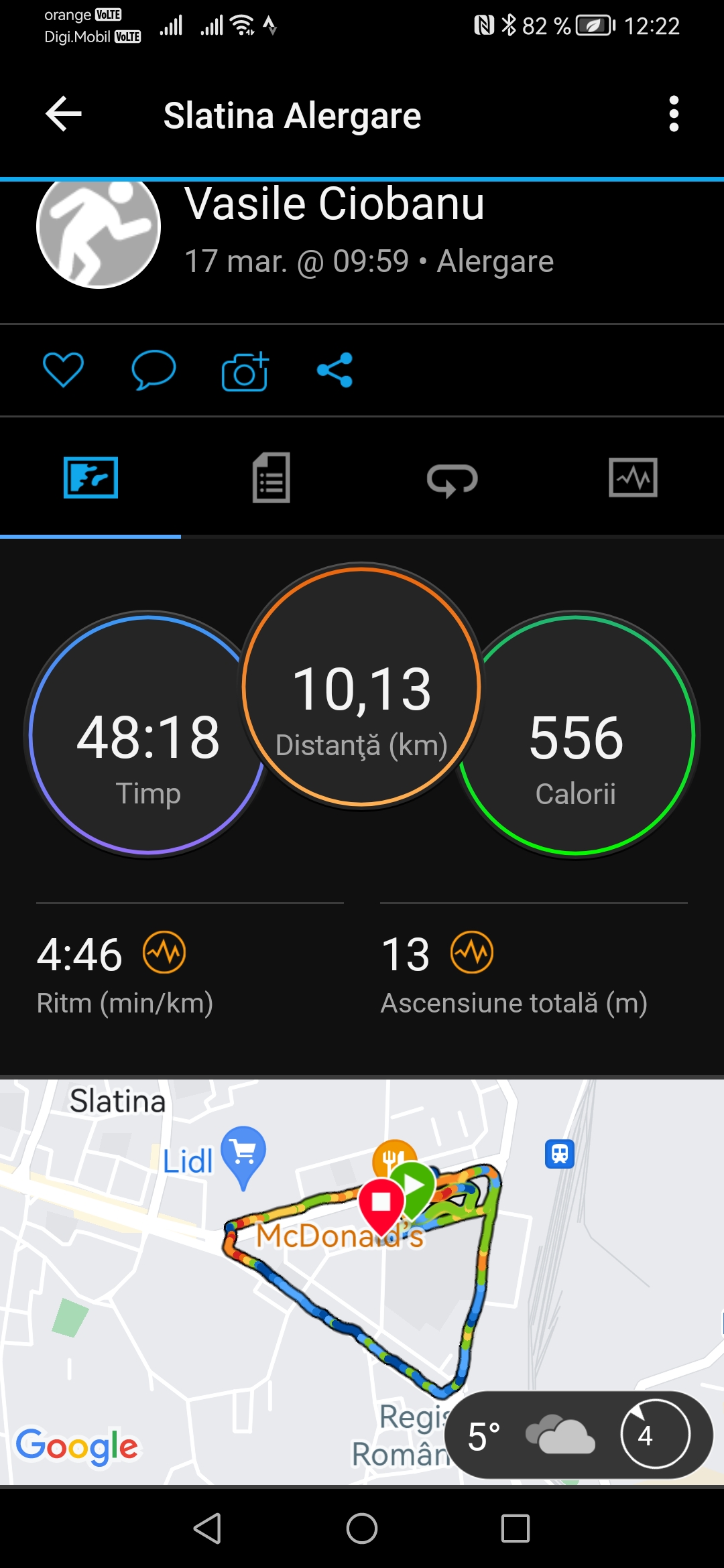Open the recent apps view
Viewport: 724px width, 1568px height.
[x=515, y=1528]
